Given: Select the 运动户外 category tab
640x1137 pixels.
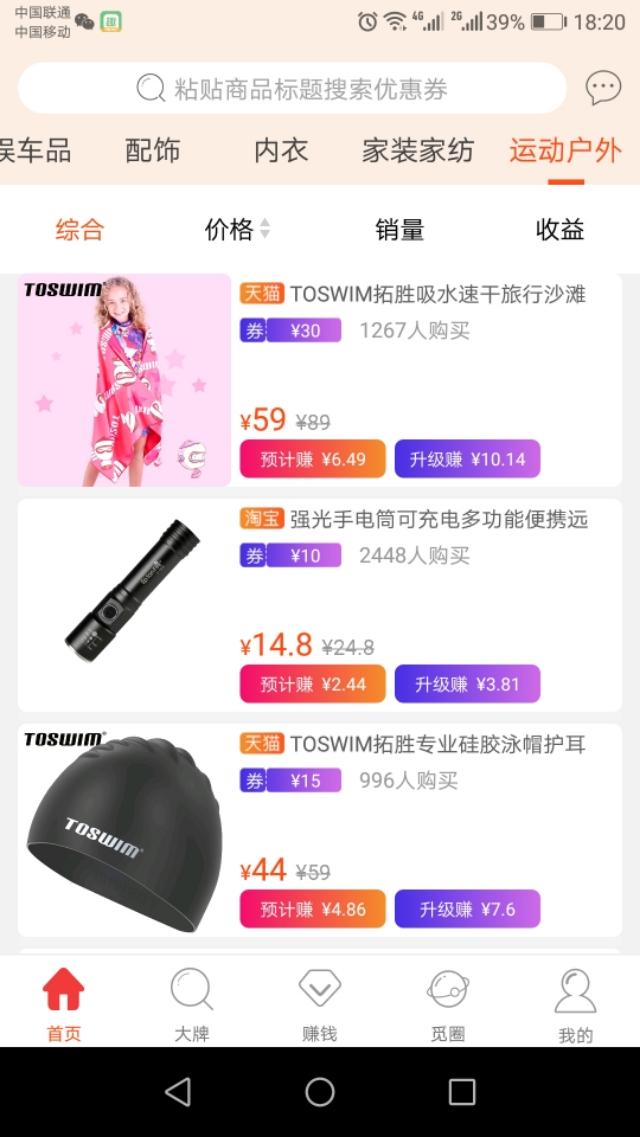Looking at the screenshot, I should pos(565,151).
